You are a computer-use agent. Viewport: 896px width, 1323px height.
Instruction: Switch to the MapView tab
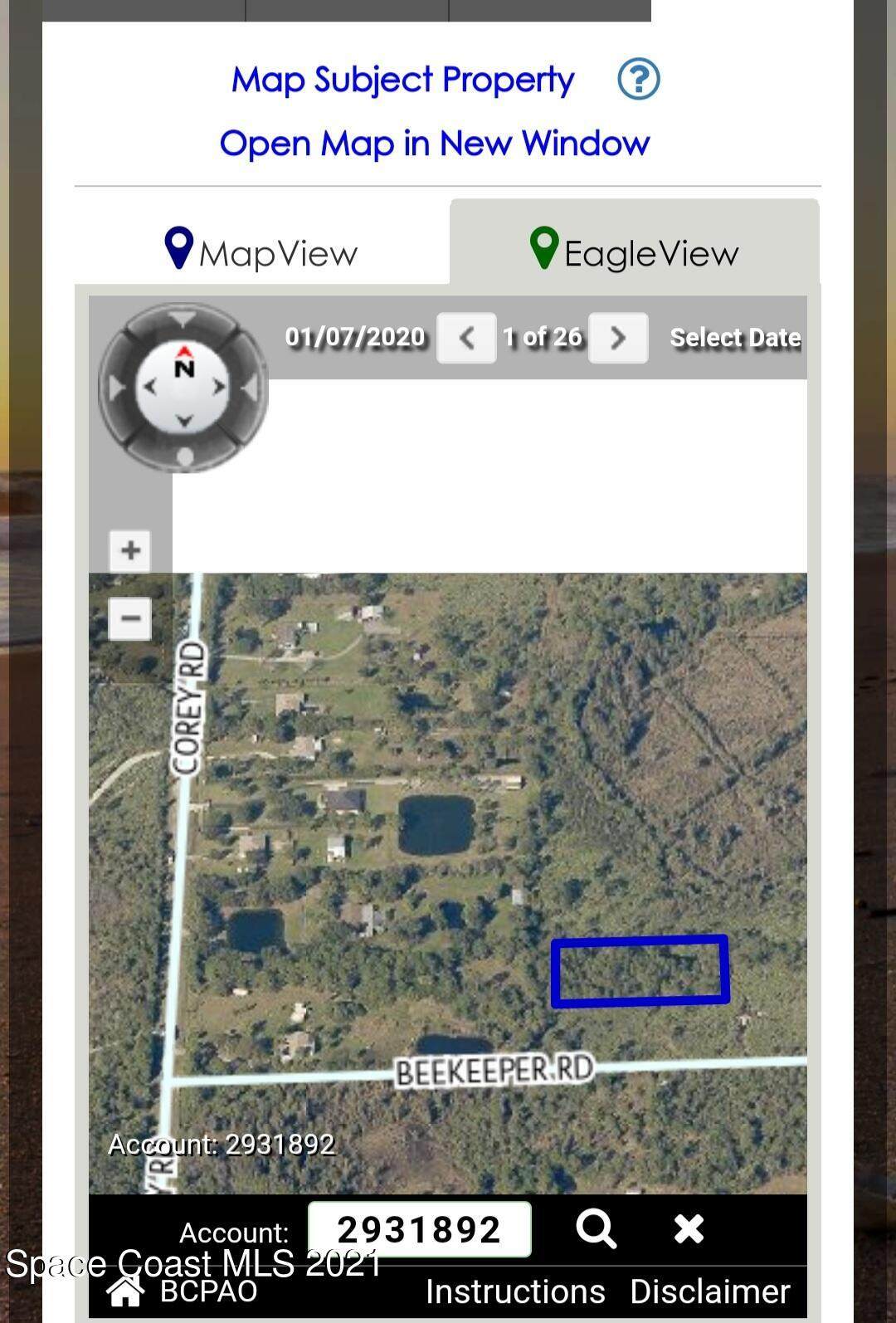pos(262,251)
